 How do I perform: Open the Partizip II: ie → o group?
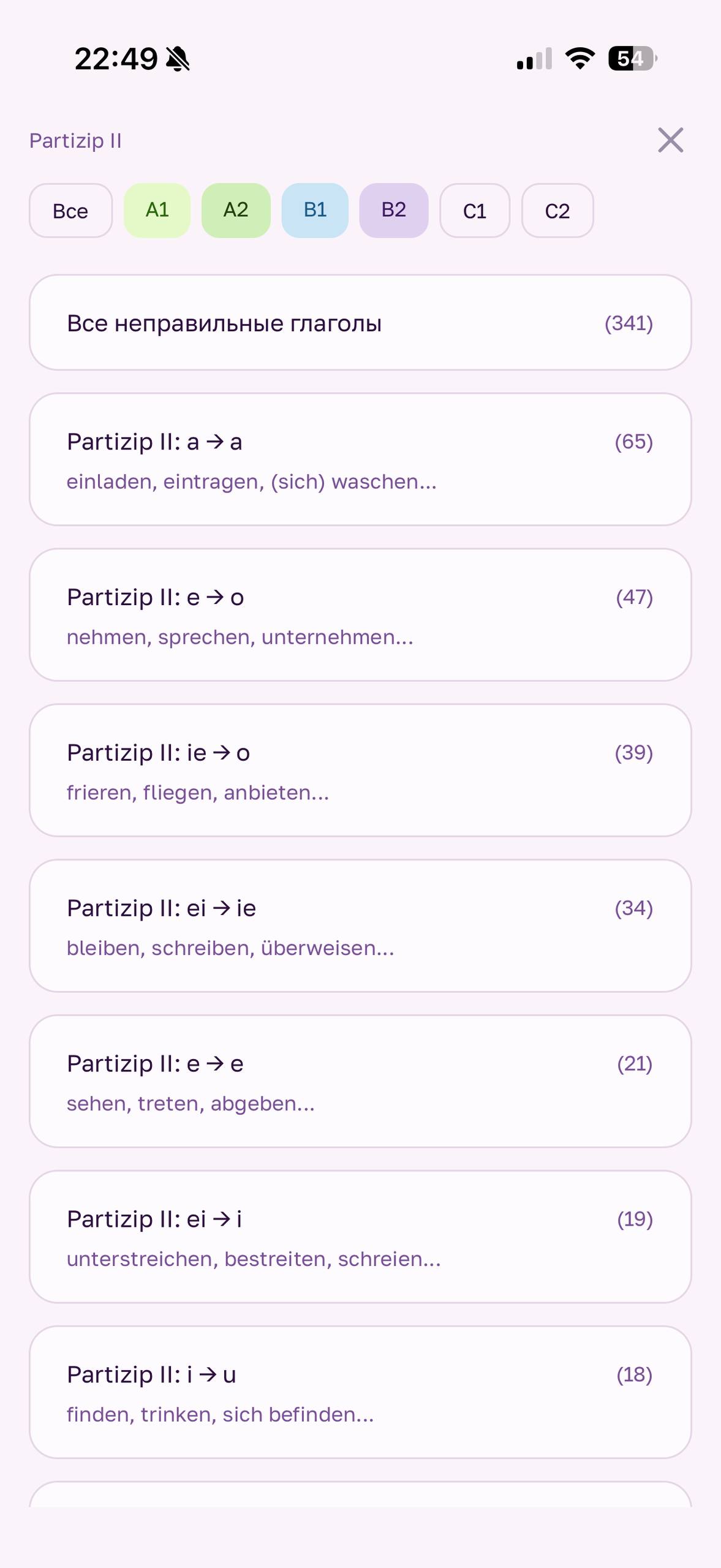pyautogui.click(x=360, y=772)
